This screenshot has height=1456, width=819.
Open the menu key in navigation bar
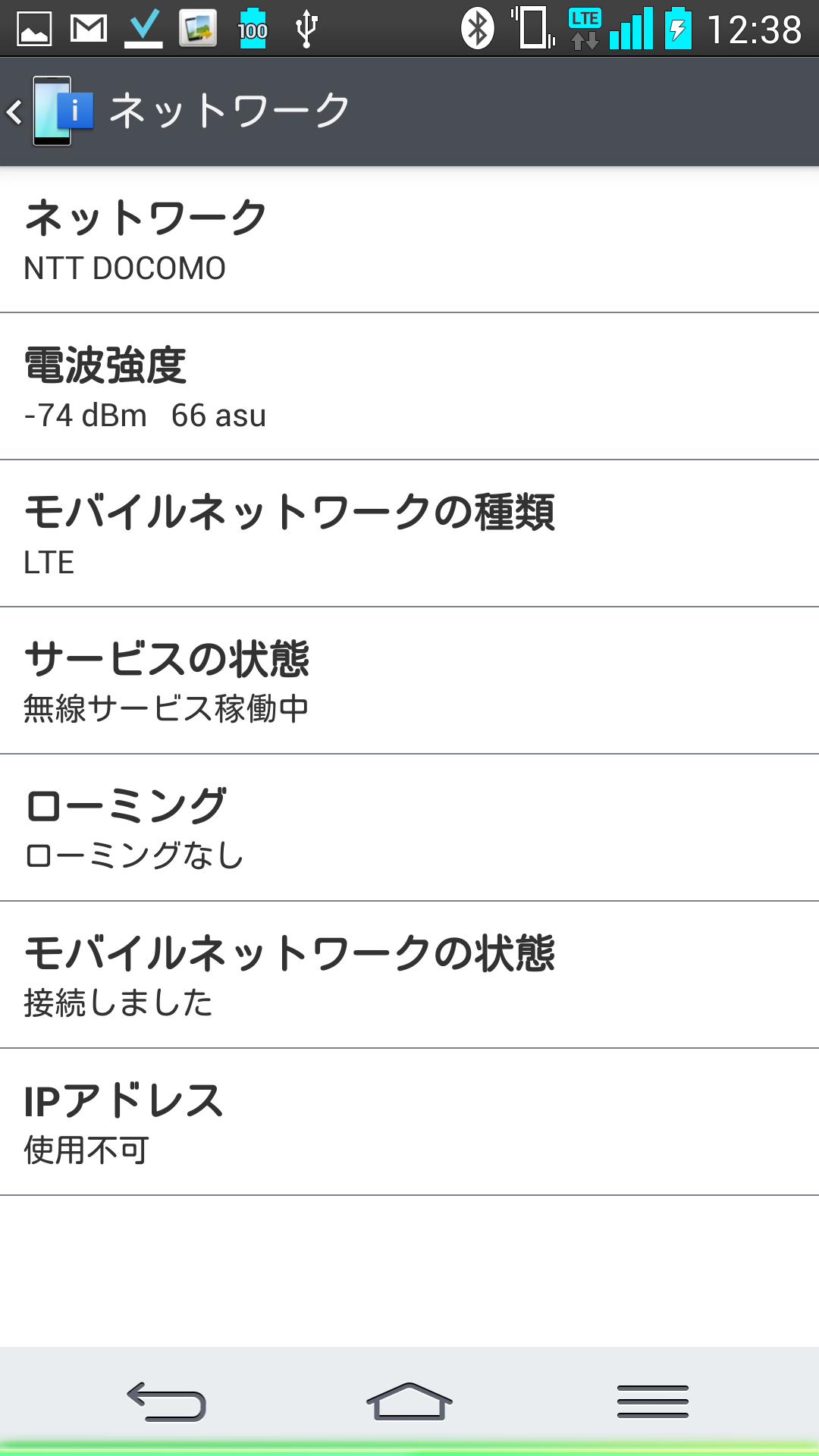tap(653, 1401)
